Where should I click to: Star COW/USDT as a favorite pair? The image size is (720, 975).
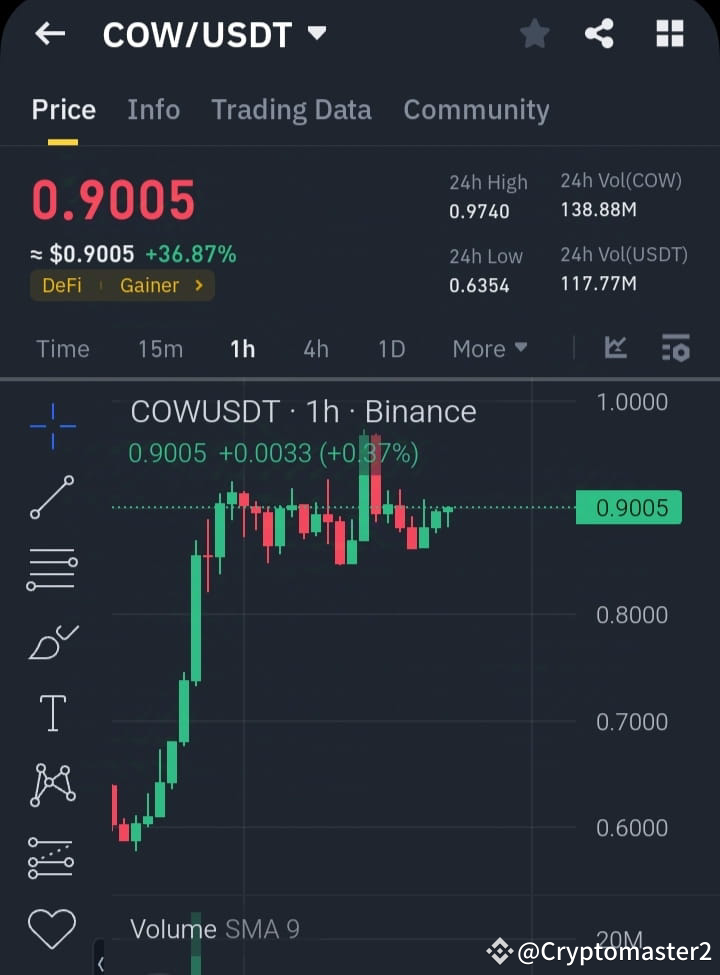click(534, 33)
